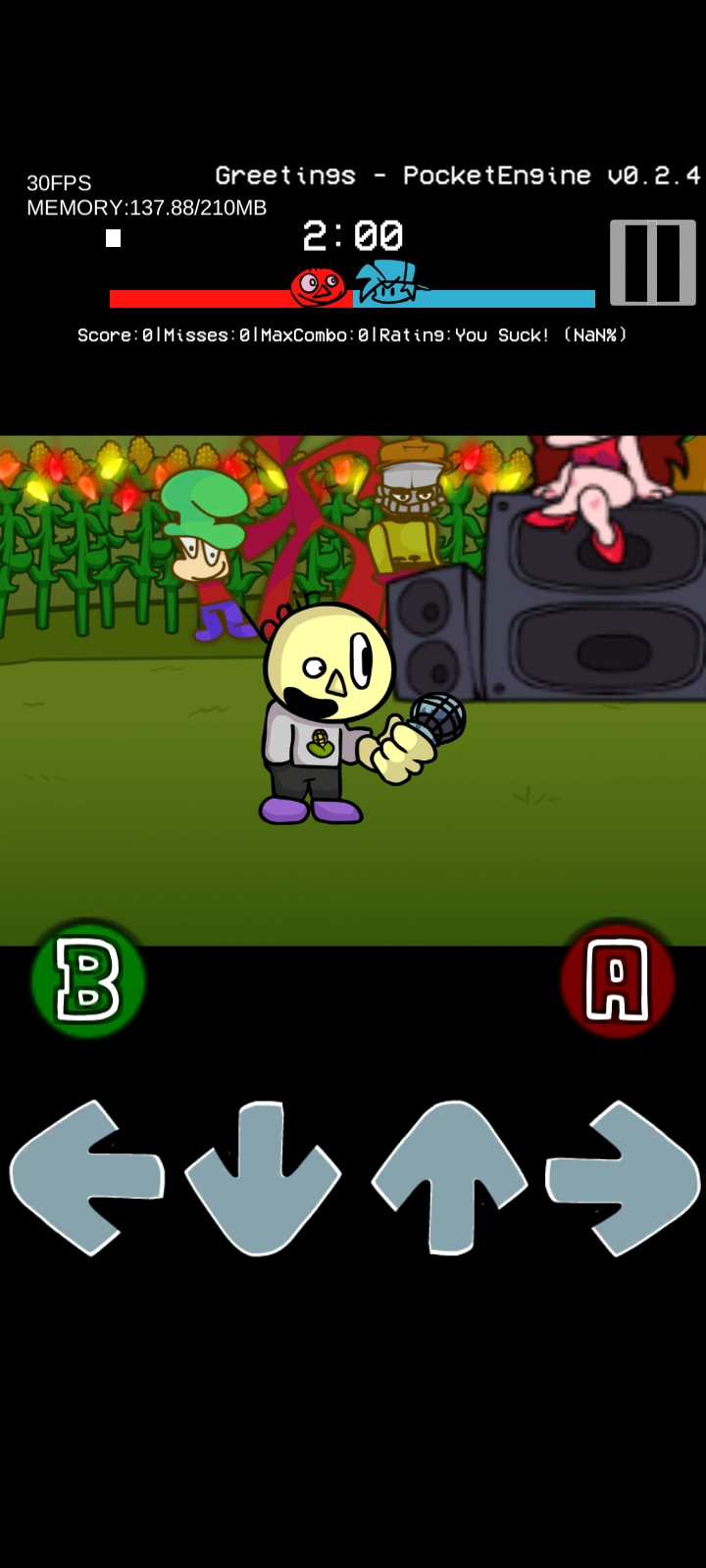Screen dimensions: 706x1568
Task: Pause the game
Action: coord(652,263)
